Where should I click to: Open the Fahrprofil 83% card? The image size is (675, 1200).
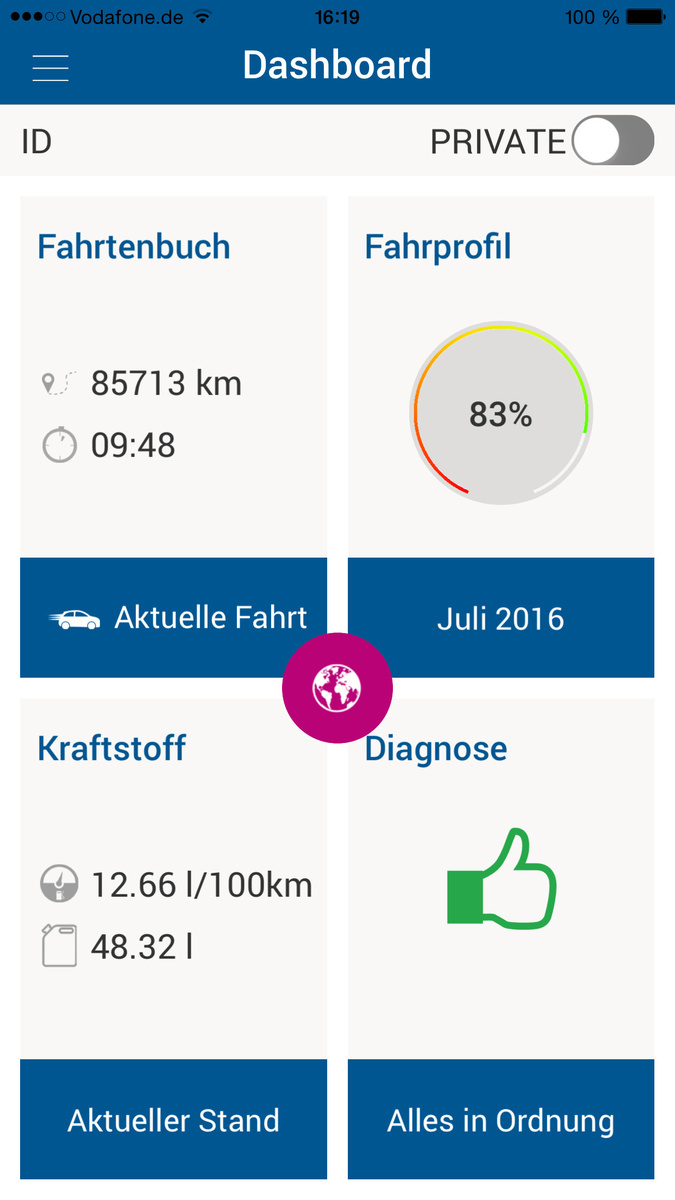(501, 377)
